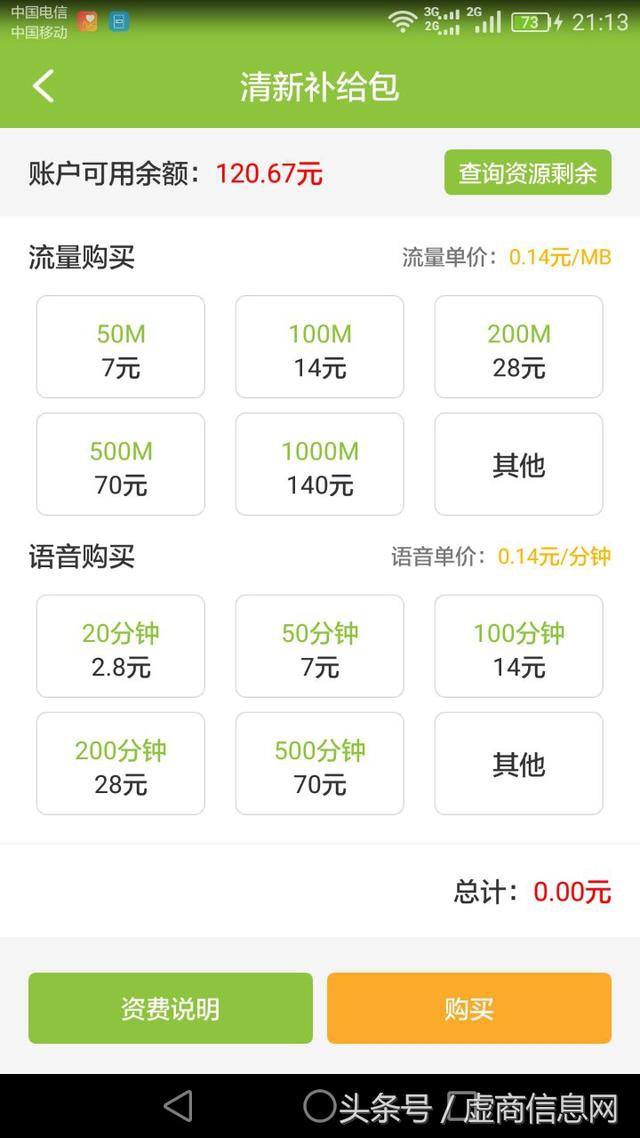
Task: Select the 20分钟 2.8元 voice package
Action: point(120,646)
